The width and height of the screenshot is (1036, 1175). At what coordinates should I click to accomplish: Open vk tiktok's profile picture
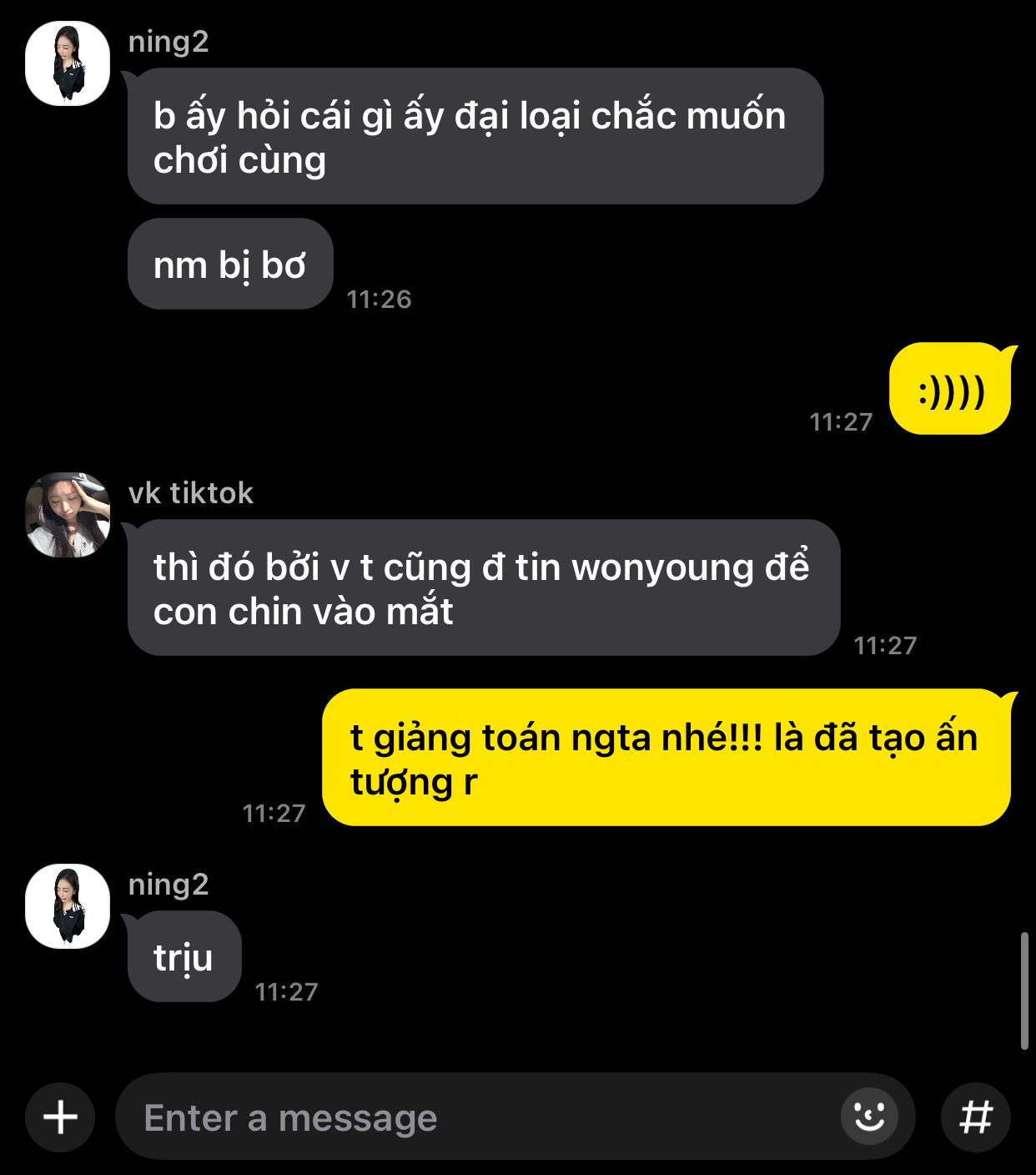click(68, 515)
